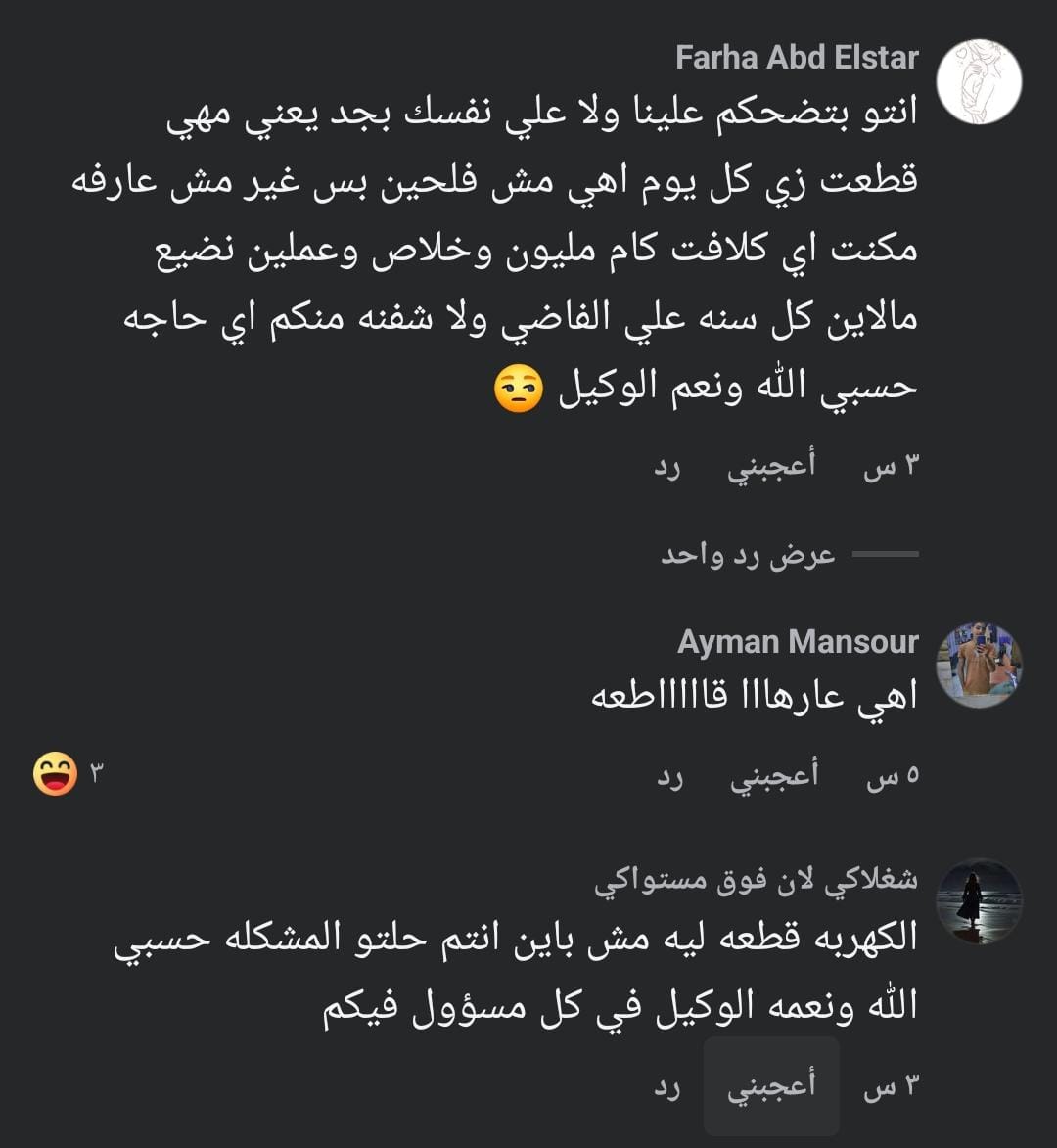Like Farha Abd Elstar's comment
This screenshot has width=1057, height=1148.
[x=771, y=466]
